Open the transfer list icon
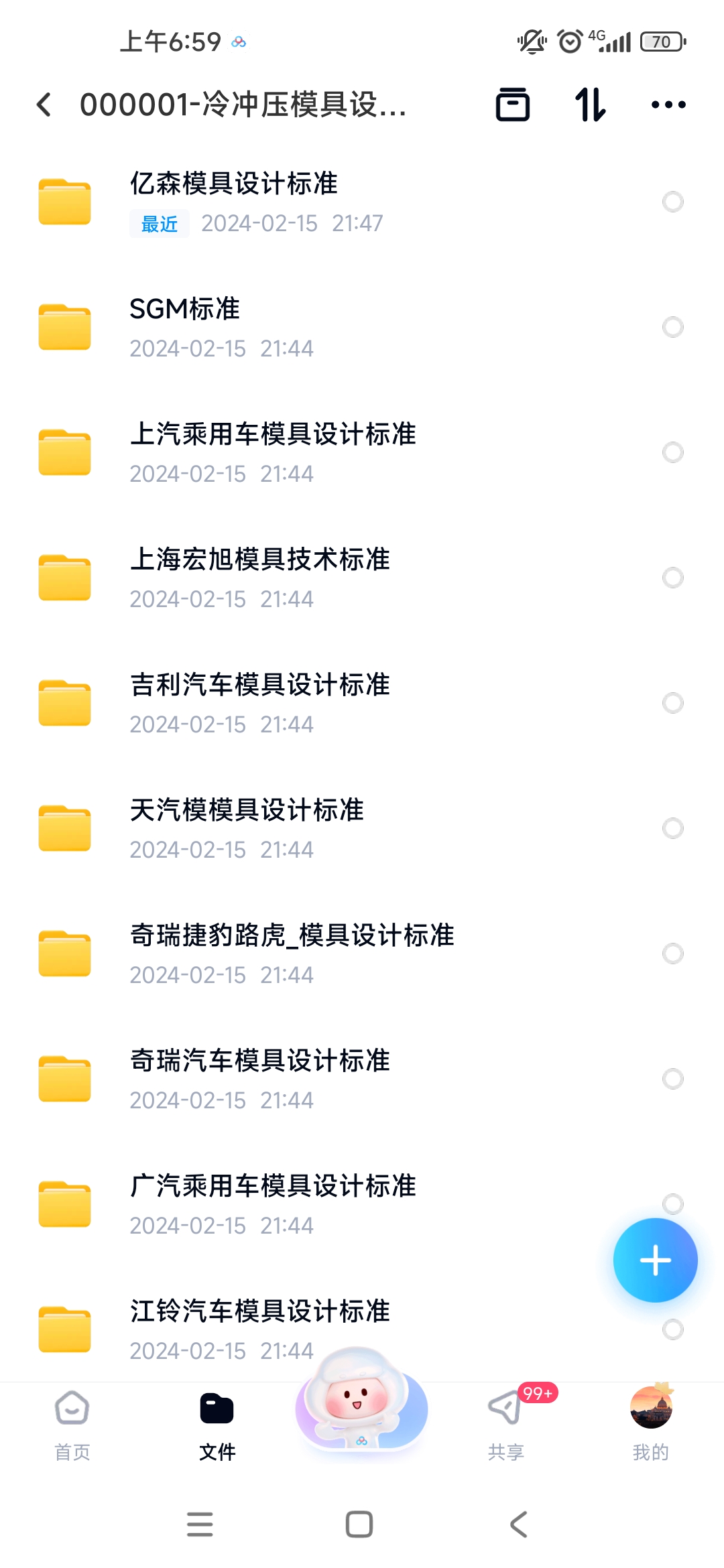Screen dimensions: 724x1568 pos(513,105)
